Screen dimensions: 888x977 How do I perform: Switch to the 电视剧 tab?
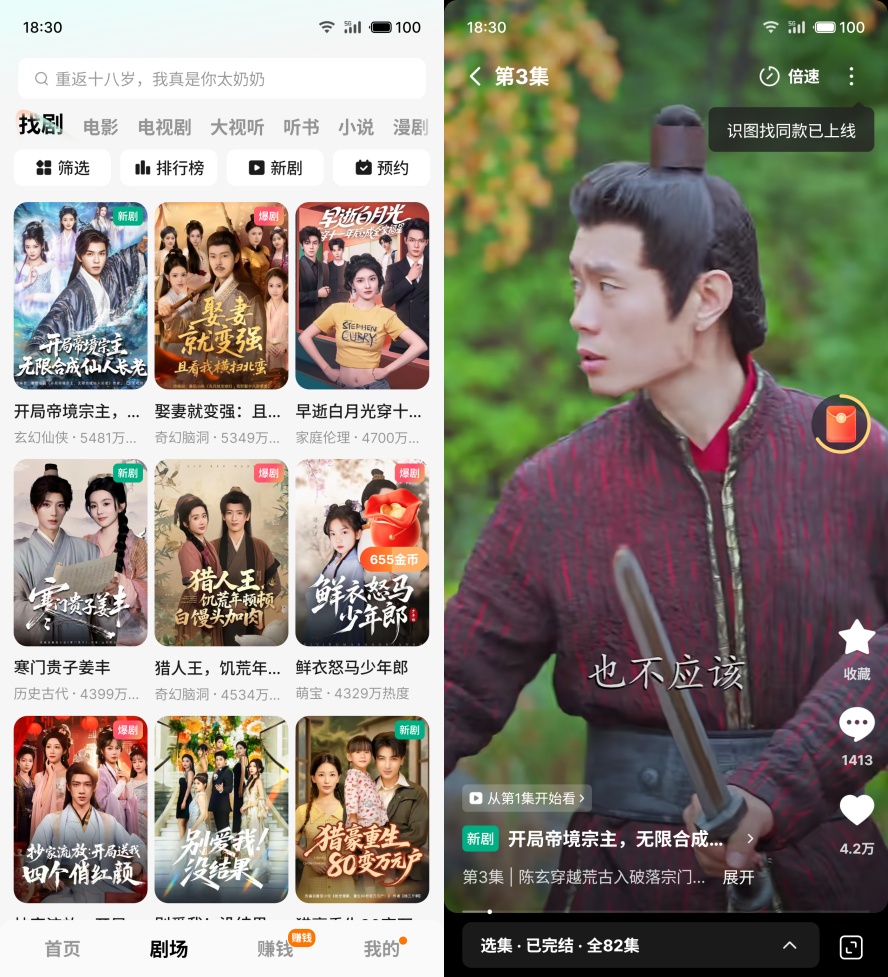point(164,127)
